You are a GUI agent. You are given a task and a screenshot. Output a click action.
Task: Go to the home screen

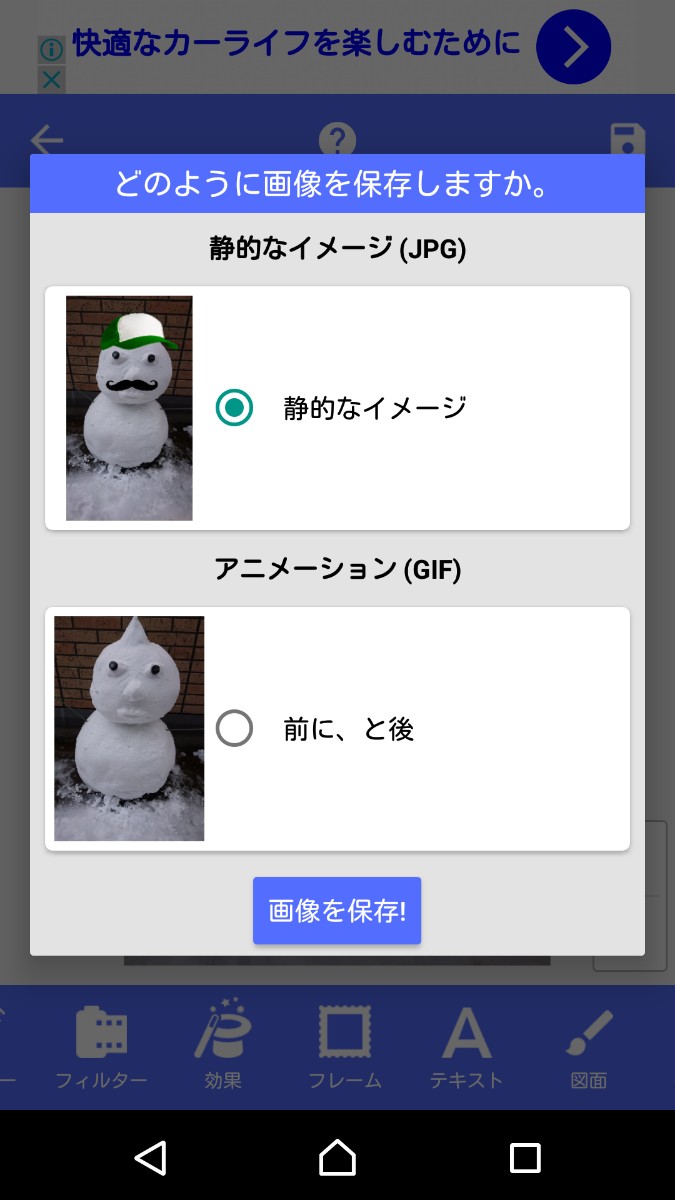[x=337, y=1157]
